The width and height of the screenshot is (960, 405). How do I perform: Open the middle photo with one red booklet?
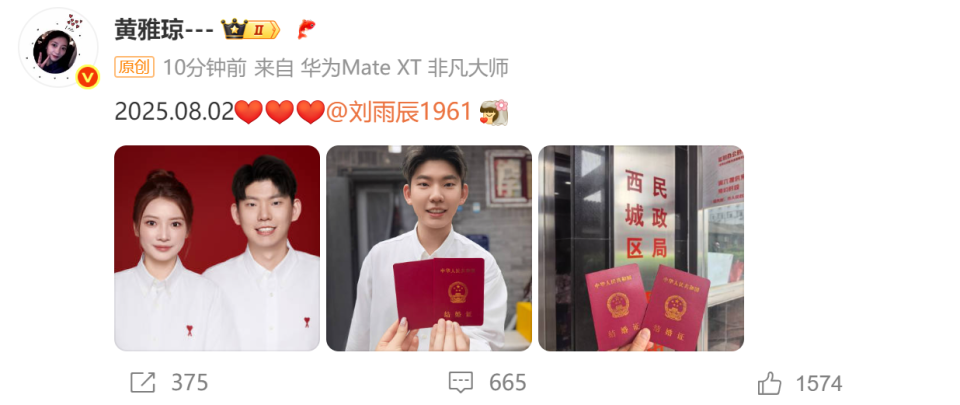429,248
